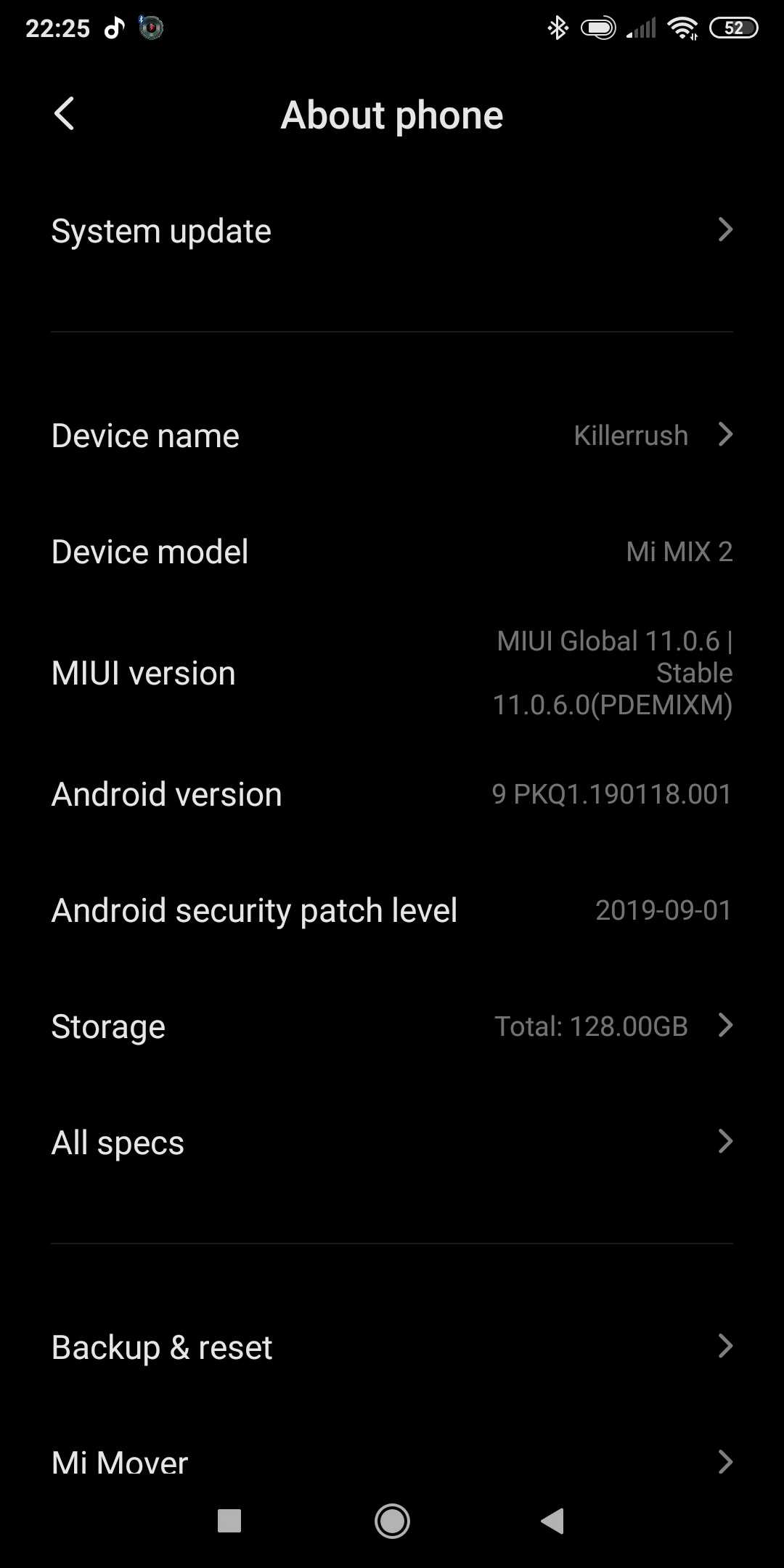Open Backup & reset
This screenshot has height=1568, width=784.
pos(392,1347)
